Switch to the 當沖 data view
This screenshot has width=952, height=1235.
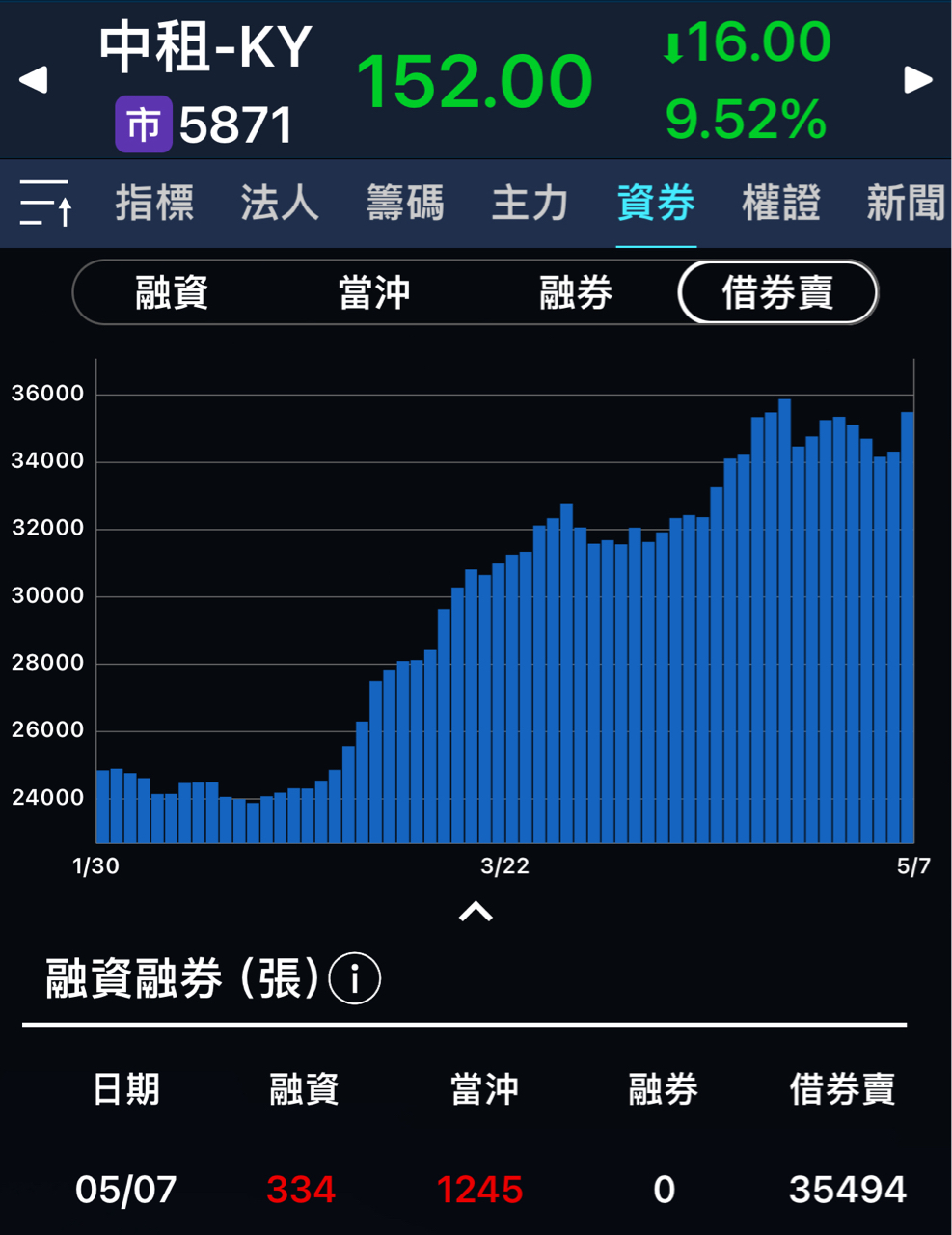click(371, 291)
